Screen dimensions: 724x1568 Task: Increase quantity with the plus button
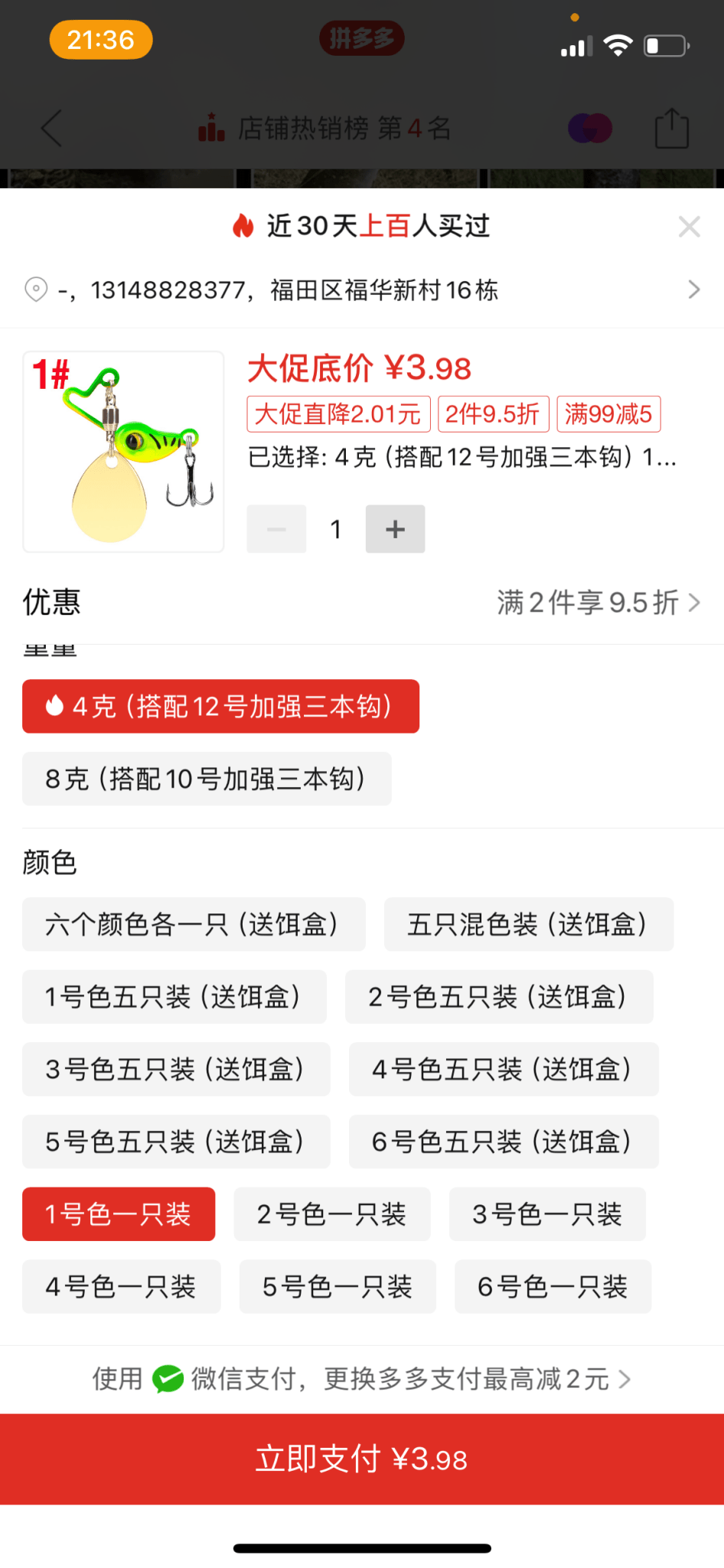395,529
